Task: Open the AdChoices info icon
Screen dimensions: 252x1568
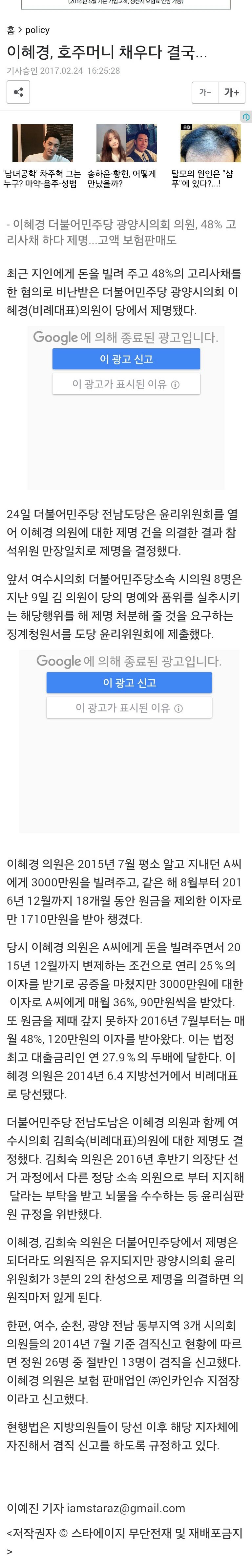Action: pyautogui.click(x=246, y=116)
